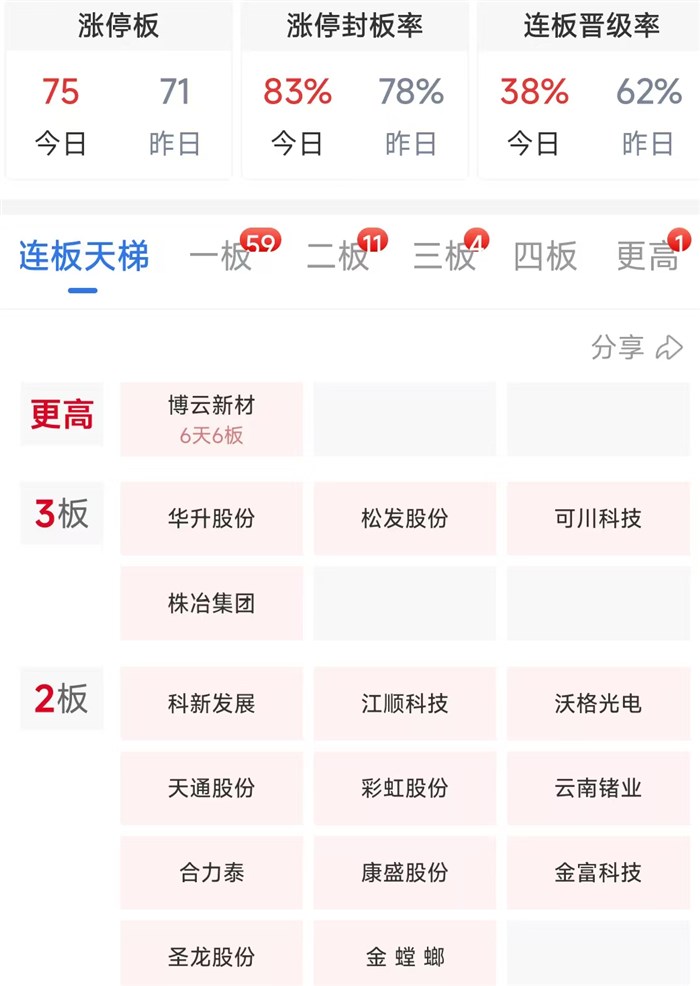Select the 连板天梯 tab
Image resolution: width=700 pixels, height=986 pixels.
coord(84,257)
